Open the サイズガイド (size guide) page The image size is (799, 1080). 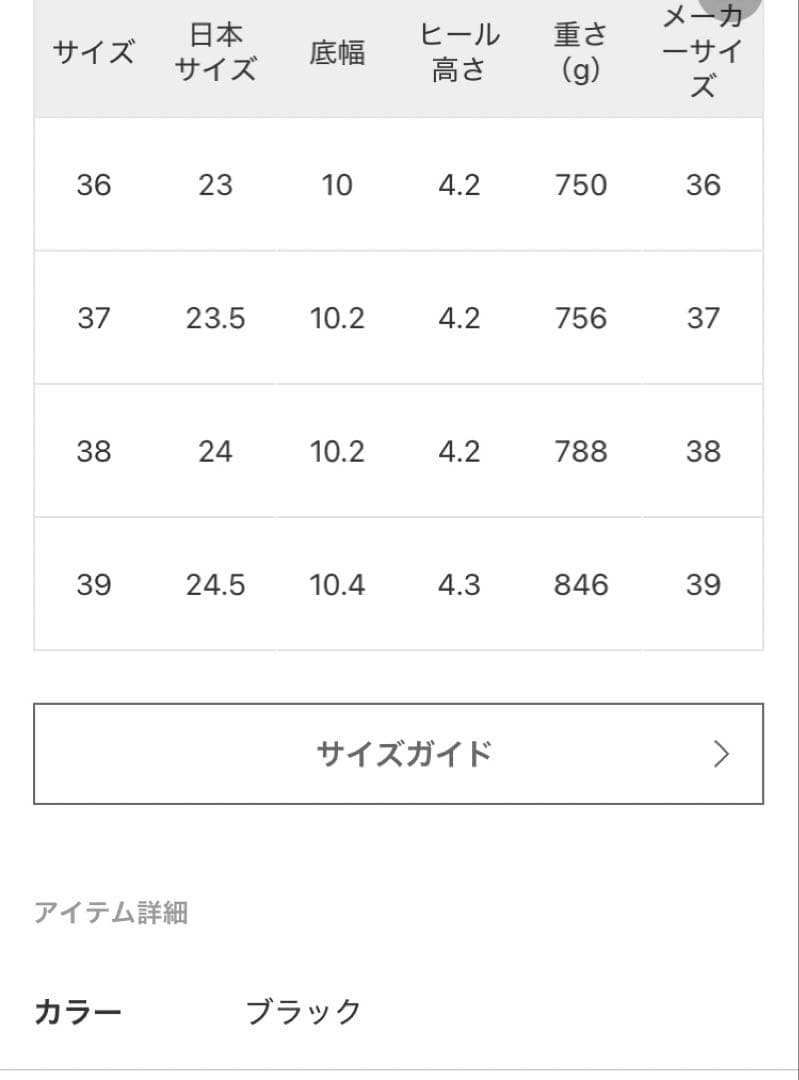[x=399, y=754]
